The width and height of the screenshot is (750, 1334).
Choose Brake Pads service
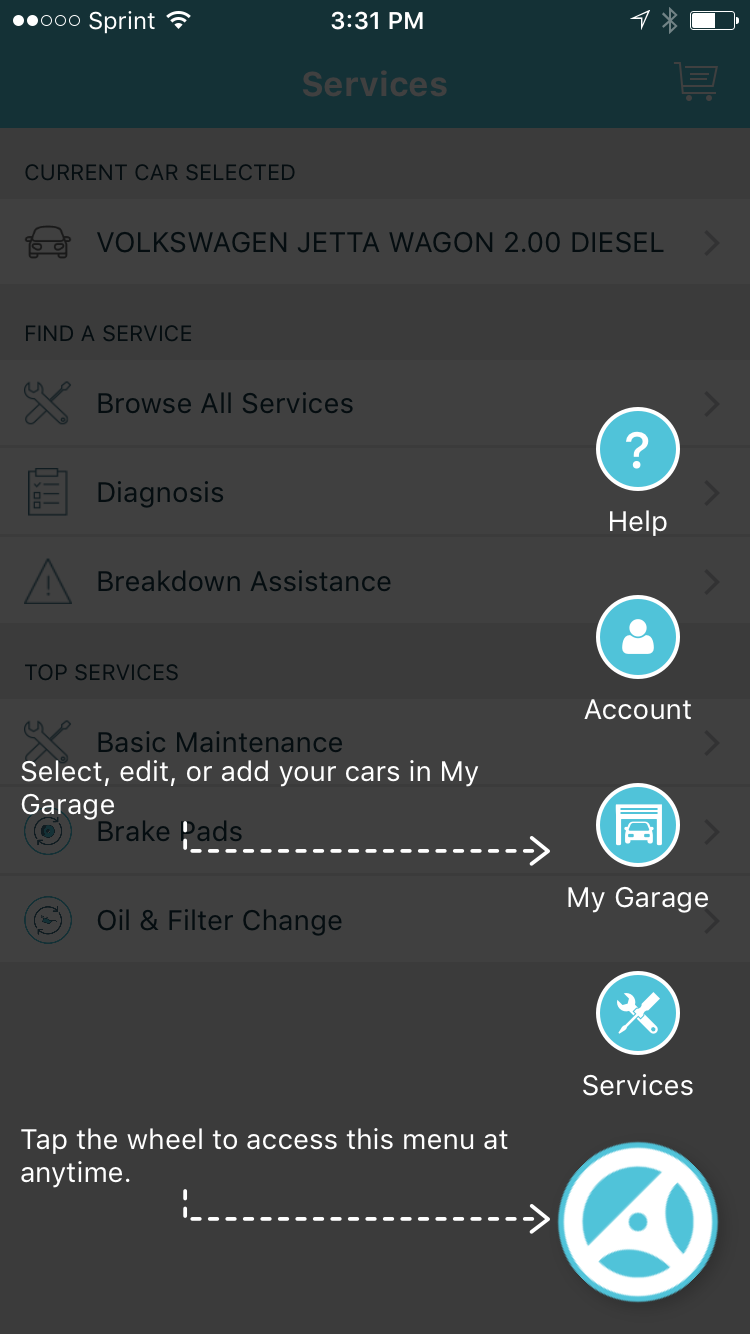(375, 831)
